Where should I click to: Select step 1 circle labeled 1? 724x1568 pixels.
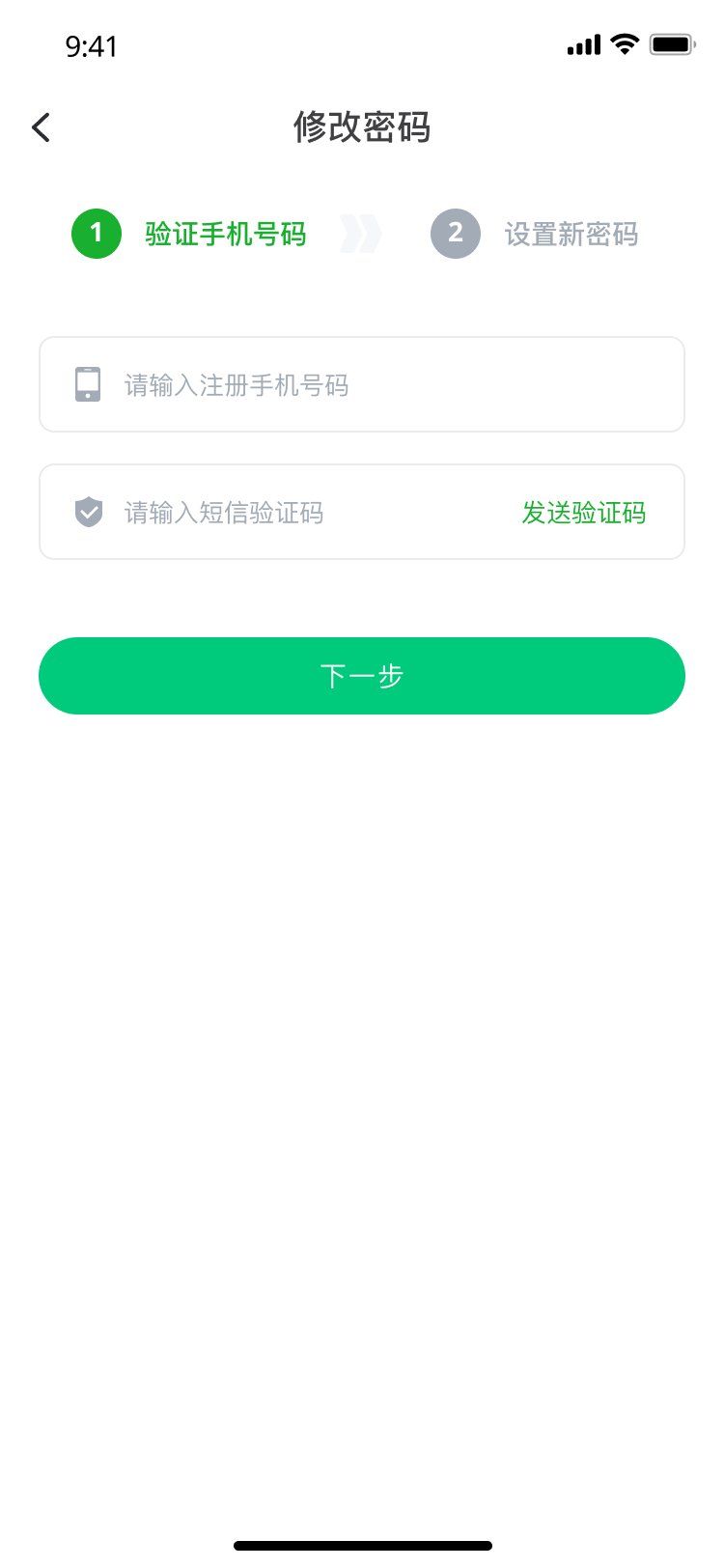click(x=96, y=233)
